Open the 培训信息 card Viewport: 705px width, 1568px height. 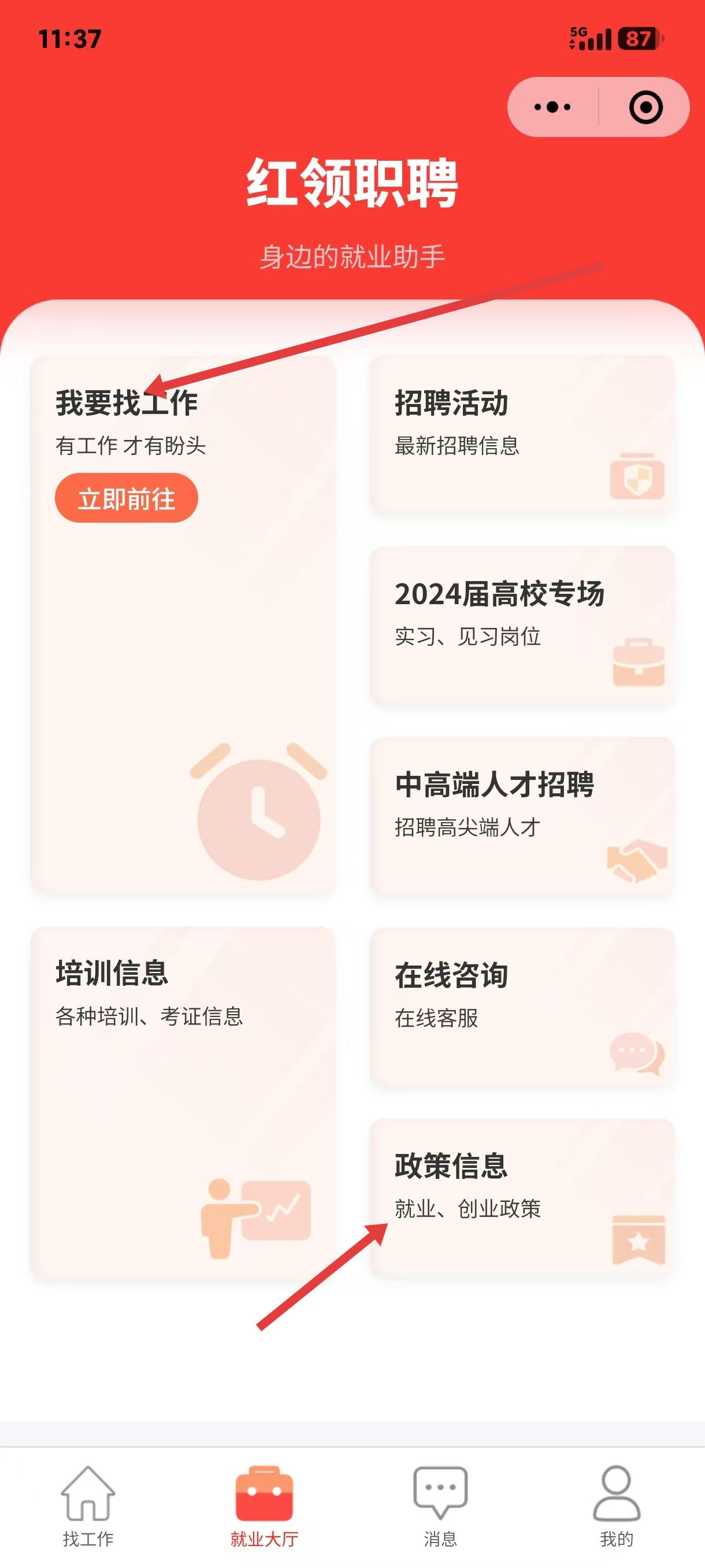point(183,1102)
